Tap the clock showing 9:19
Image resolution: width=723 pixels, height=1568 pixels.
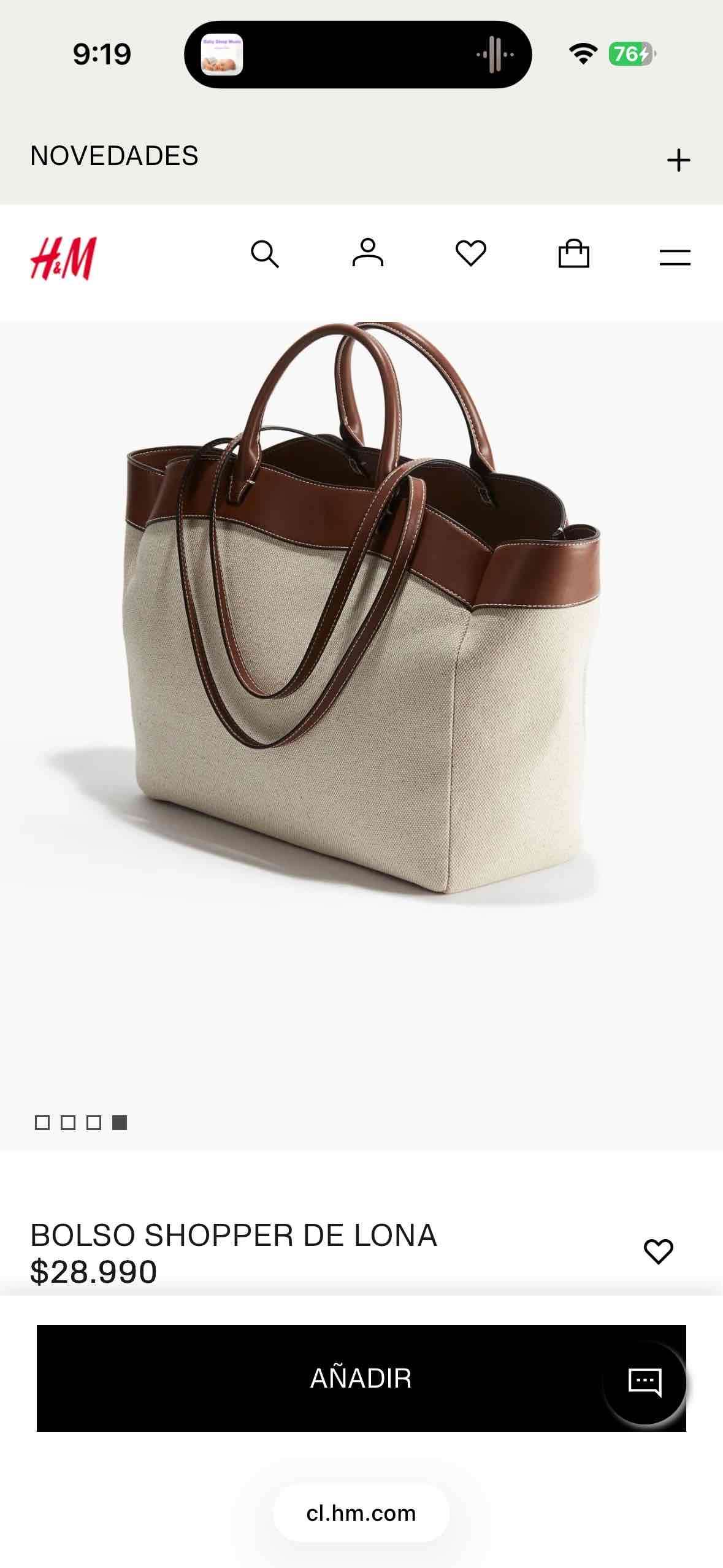coord(101,53)
